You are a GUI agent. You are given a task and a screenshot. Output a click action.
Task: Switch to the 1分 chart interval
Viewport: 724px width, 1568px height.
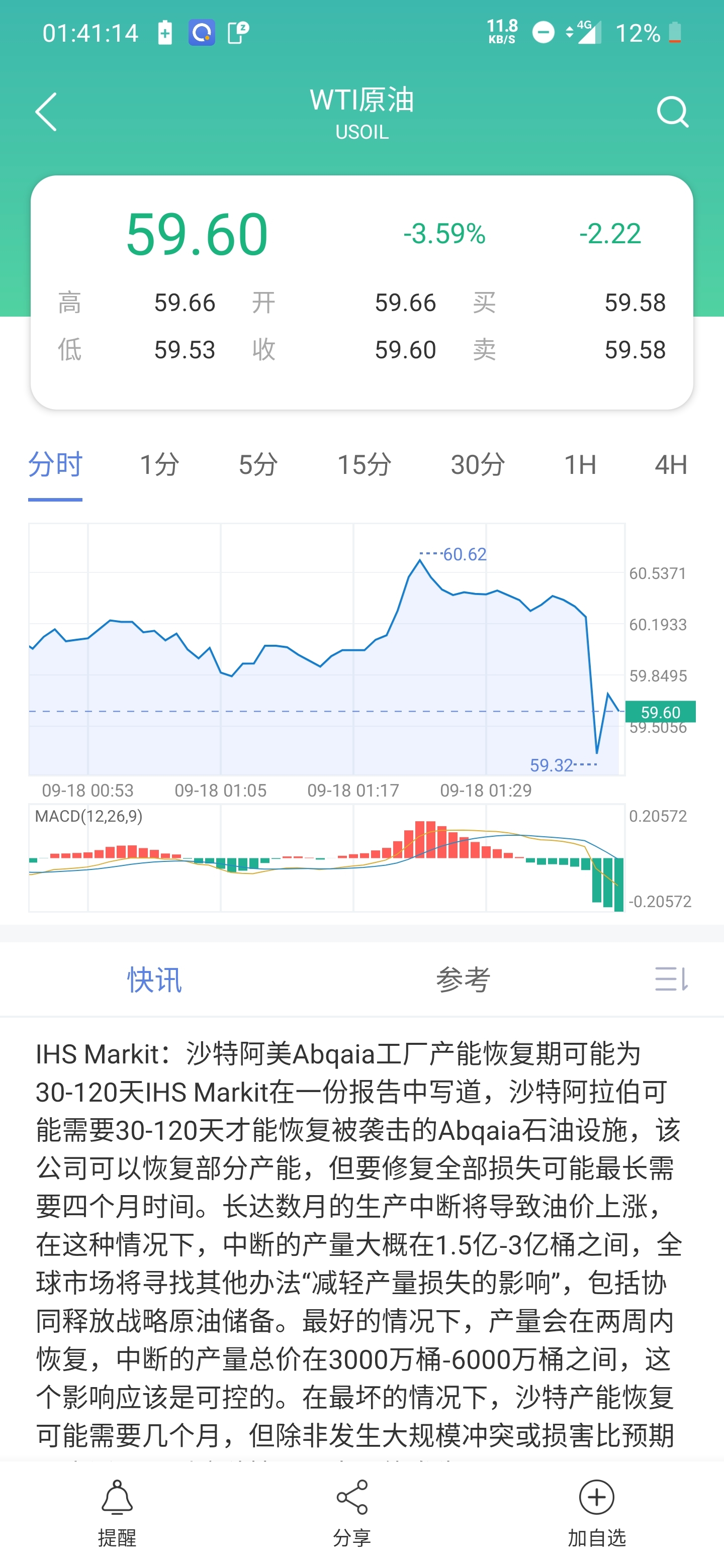click(x=159, y=465)
